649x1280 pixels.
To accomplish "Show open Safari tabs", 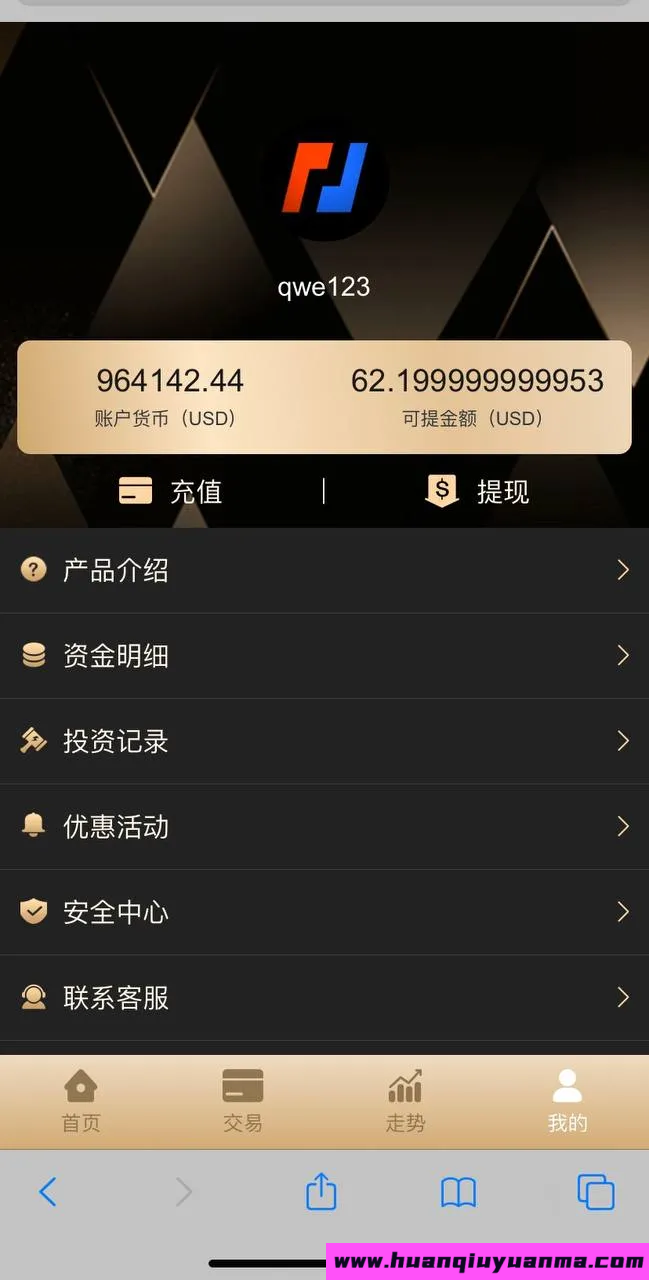I will pos(596,1191).
